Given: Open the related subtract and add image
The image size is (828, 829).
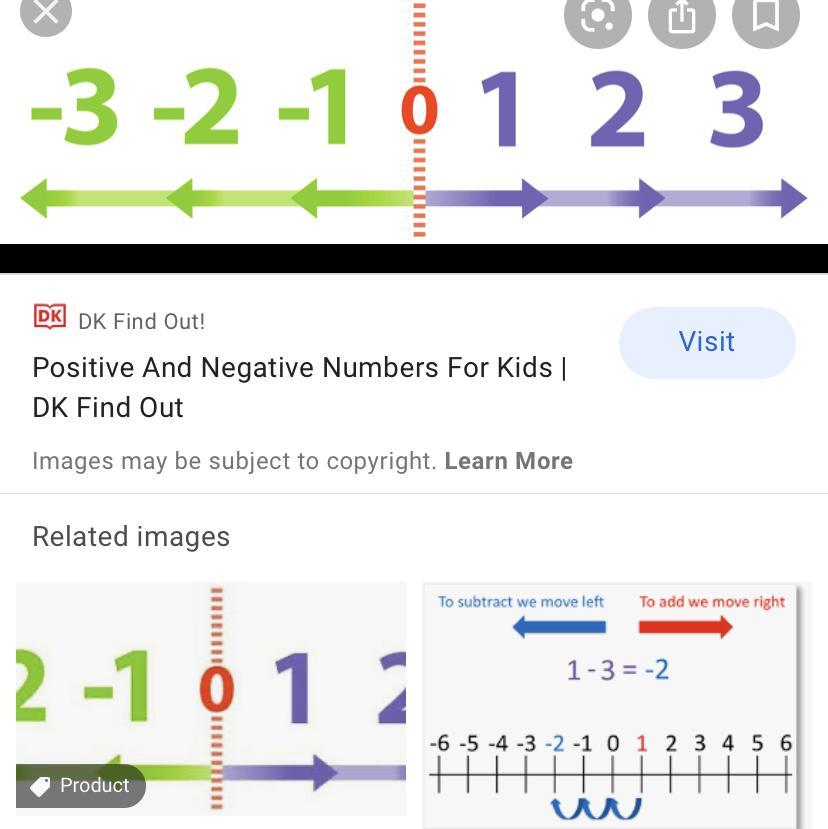Looking at the screenshot, I should (x=614, y=704).
